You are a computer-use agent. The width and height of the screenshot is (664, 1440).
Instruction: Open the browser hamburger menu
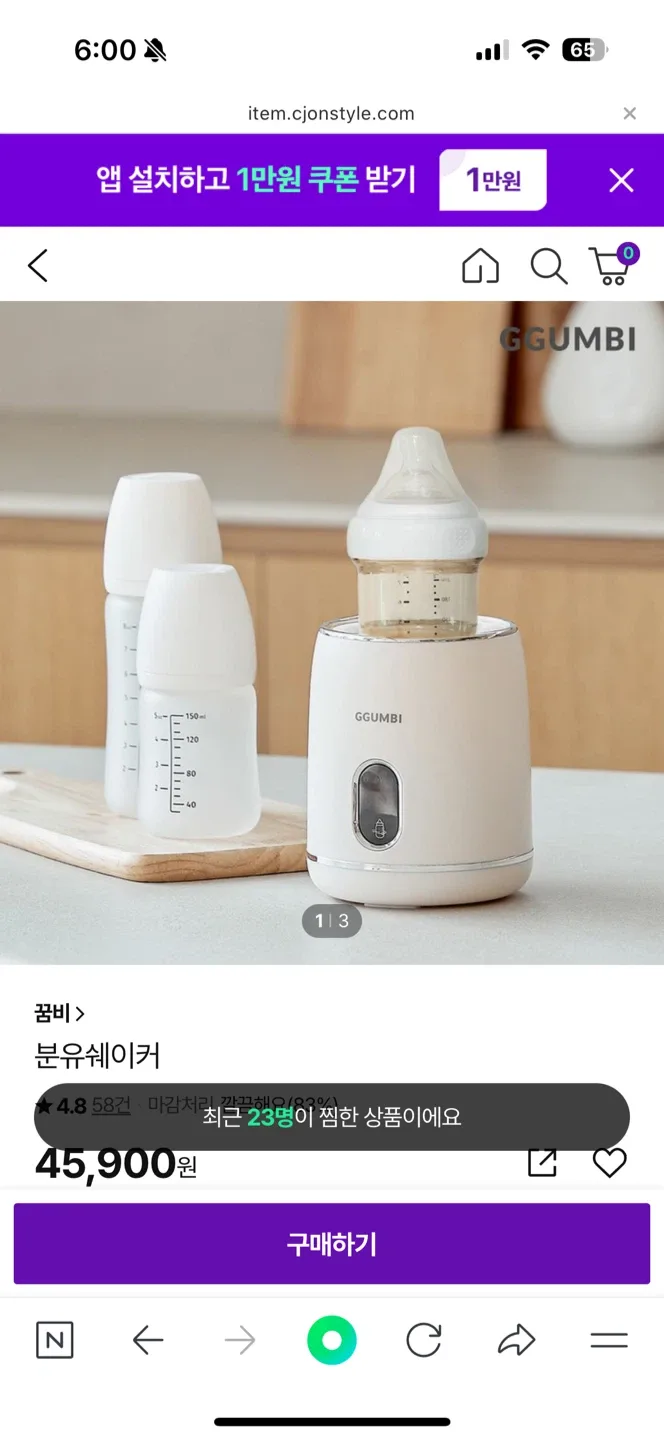(608, 1340)
